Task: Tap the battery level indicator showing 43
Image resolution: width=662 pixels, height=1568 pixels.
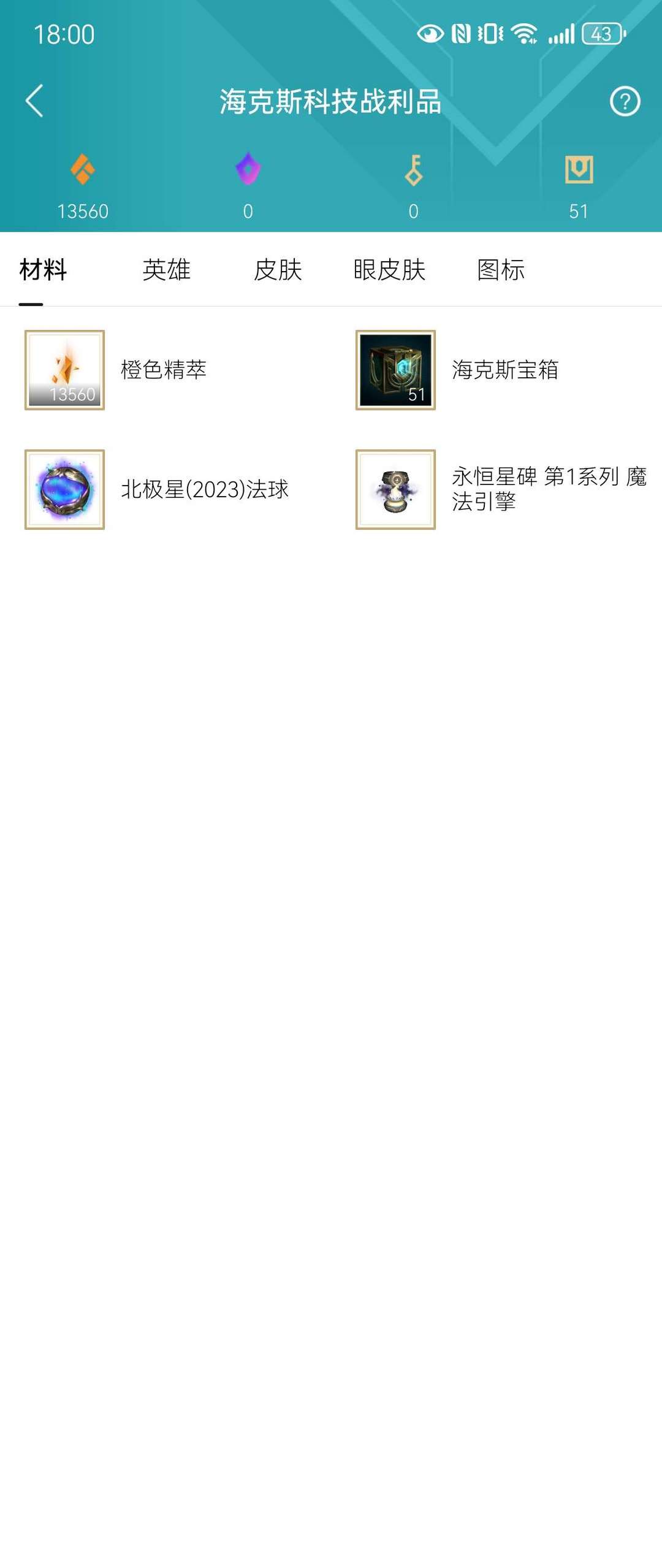Action: pos(601,35)
